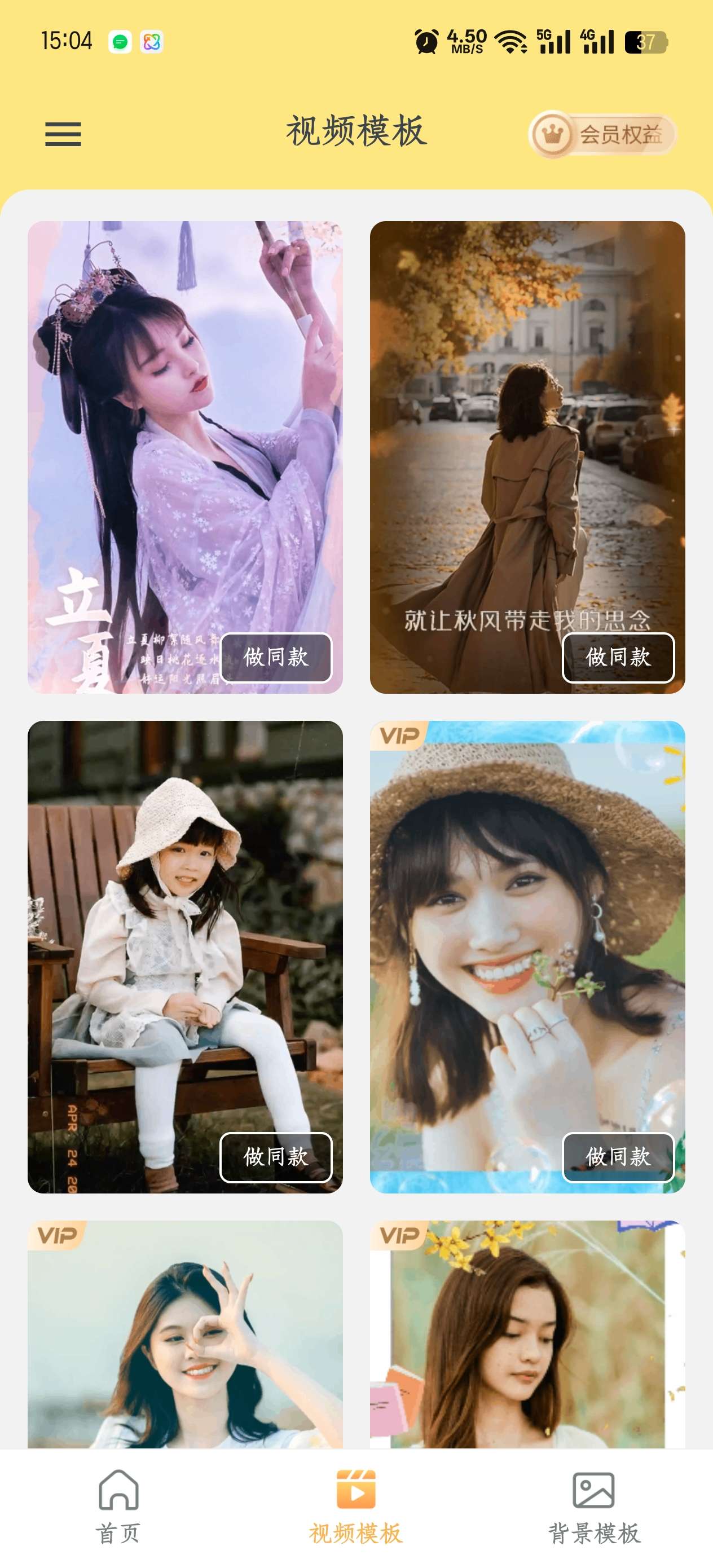The height and width of the screenshot is (1568, 713).
Task: Tap 做同款 on the 立夏 hanfu template
Action: point(276,658)
